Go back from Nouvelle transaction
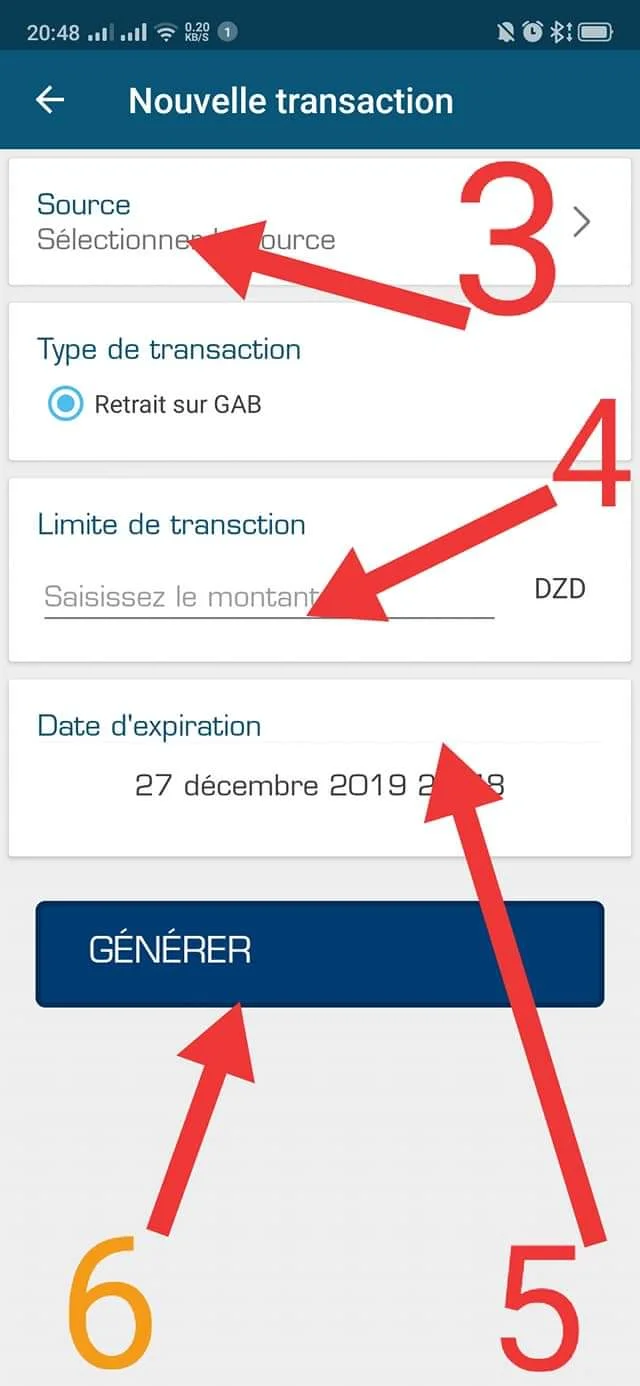640x1386 pixels. point(49,100)
